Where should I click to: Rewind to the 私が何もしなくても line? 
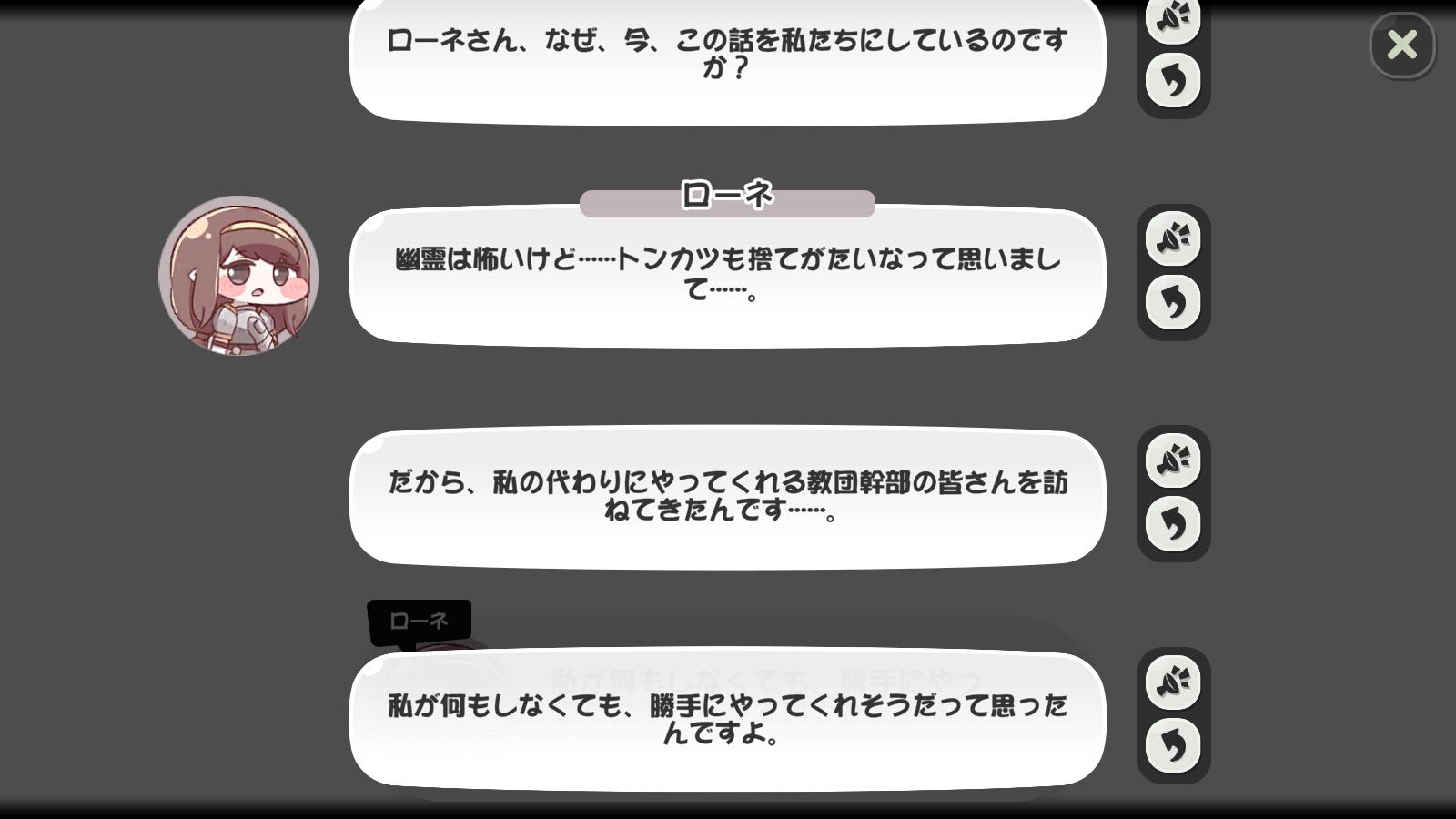click(1173, 745)
